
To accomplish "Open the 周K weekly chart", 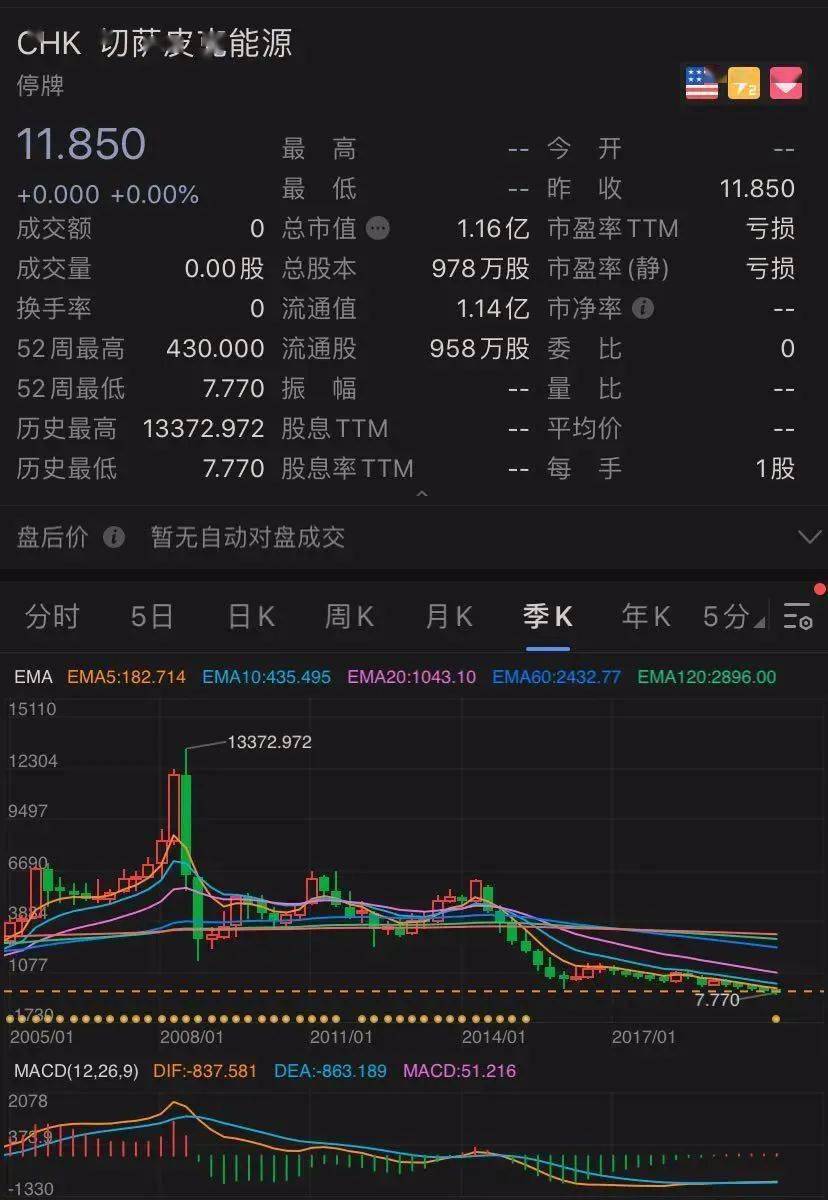I will (x=349, y=617).
